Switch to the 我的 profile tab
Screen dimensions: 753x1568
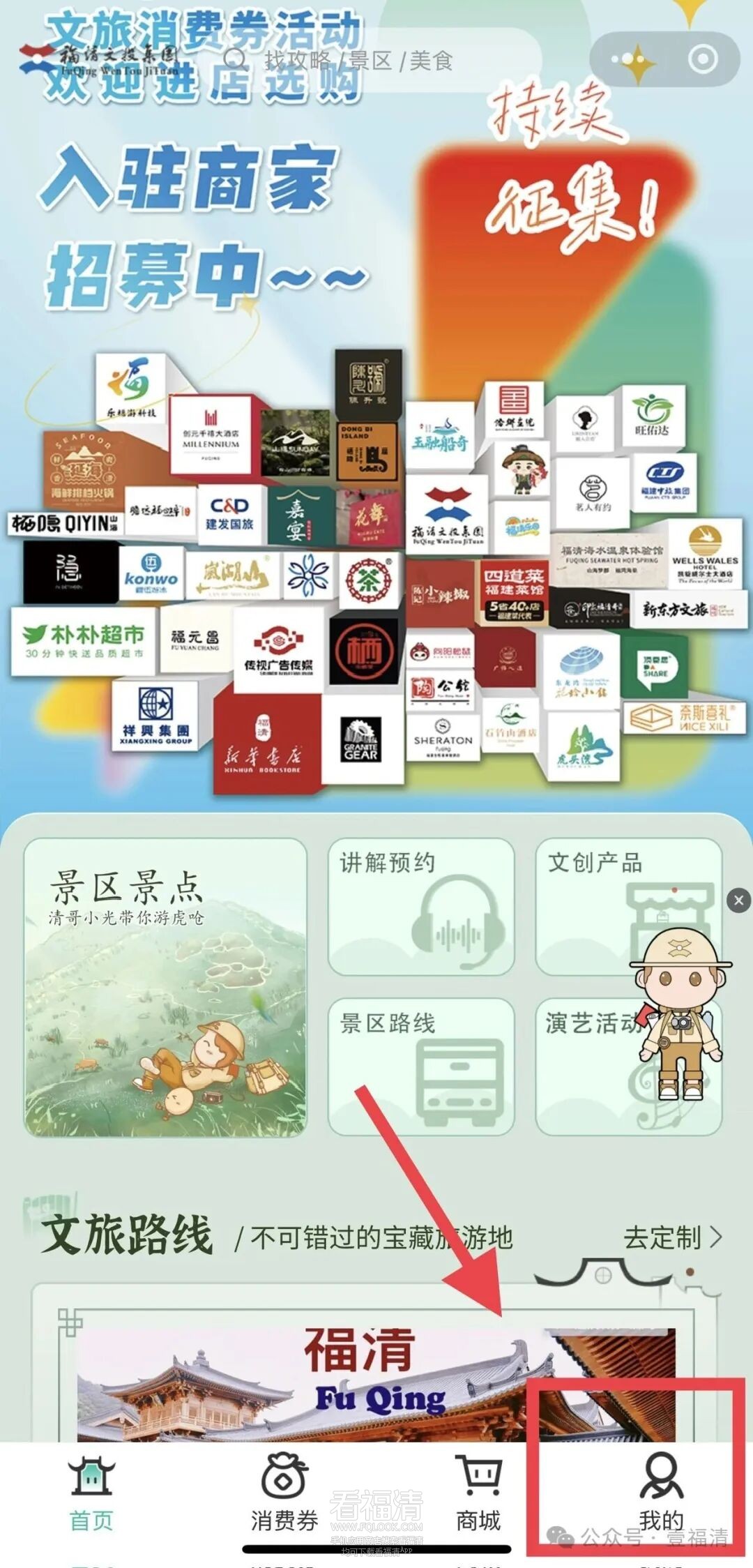point(661,1493)
